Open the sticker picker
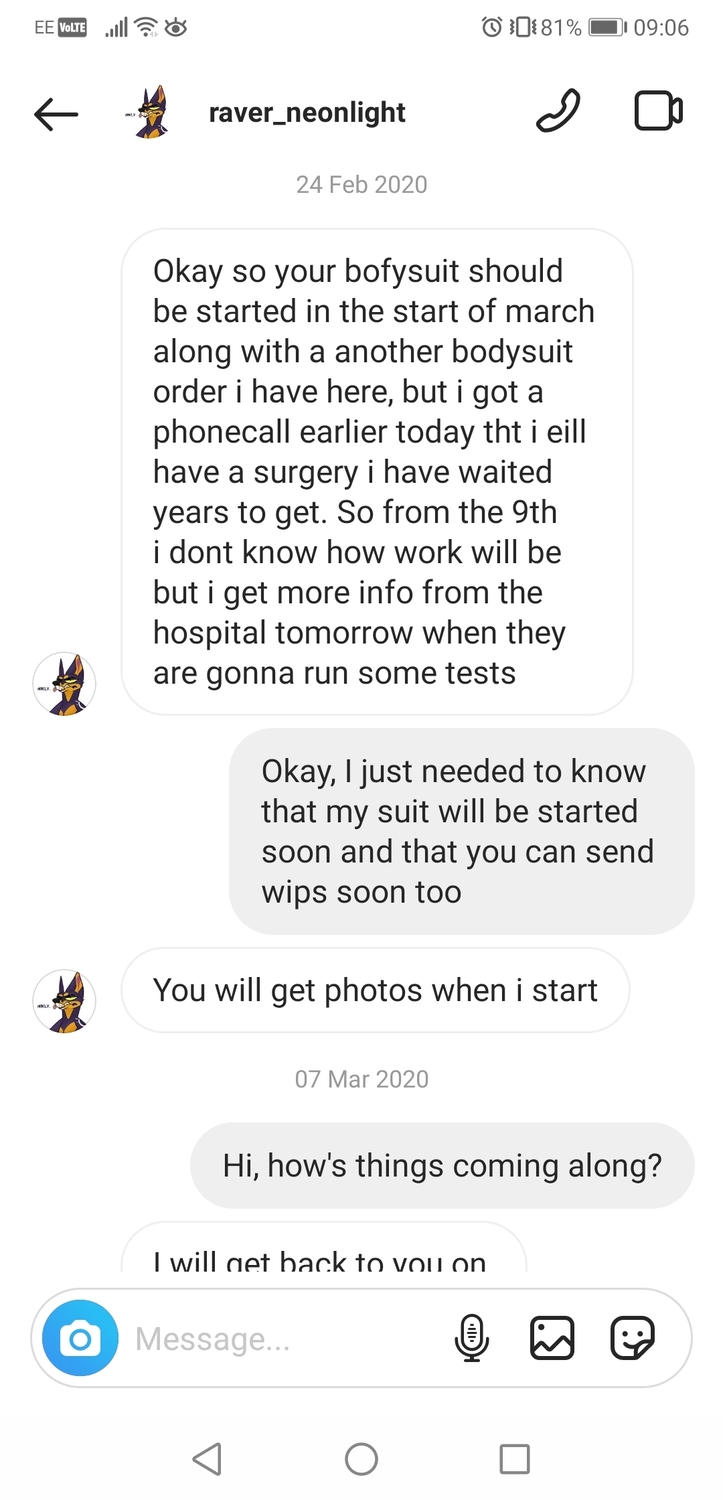Viewport: 723px width, 1500px height. (x=632, y=1338)
